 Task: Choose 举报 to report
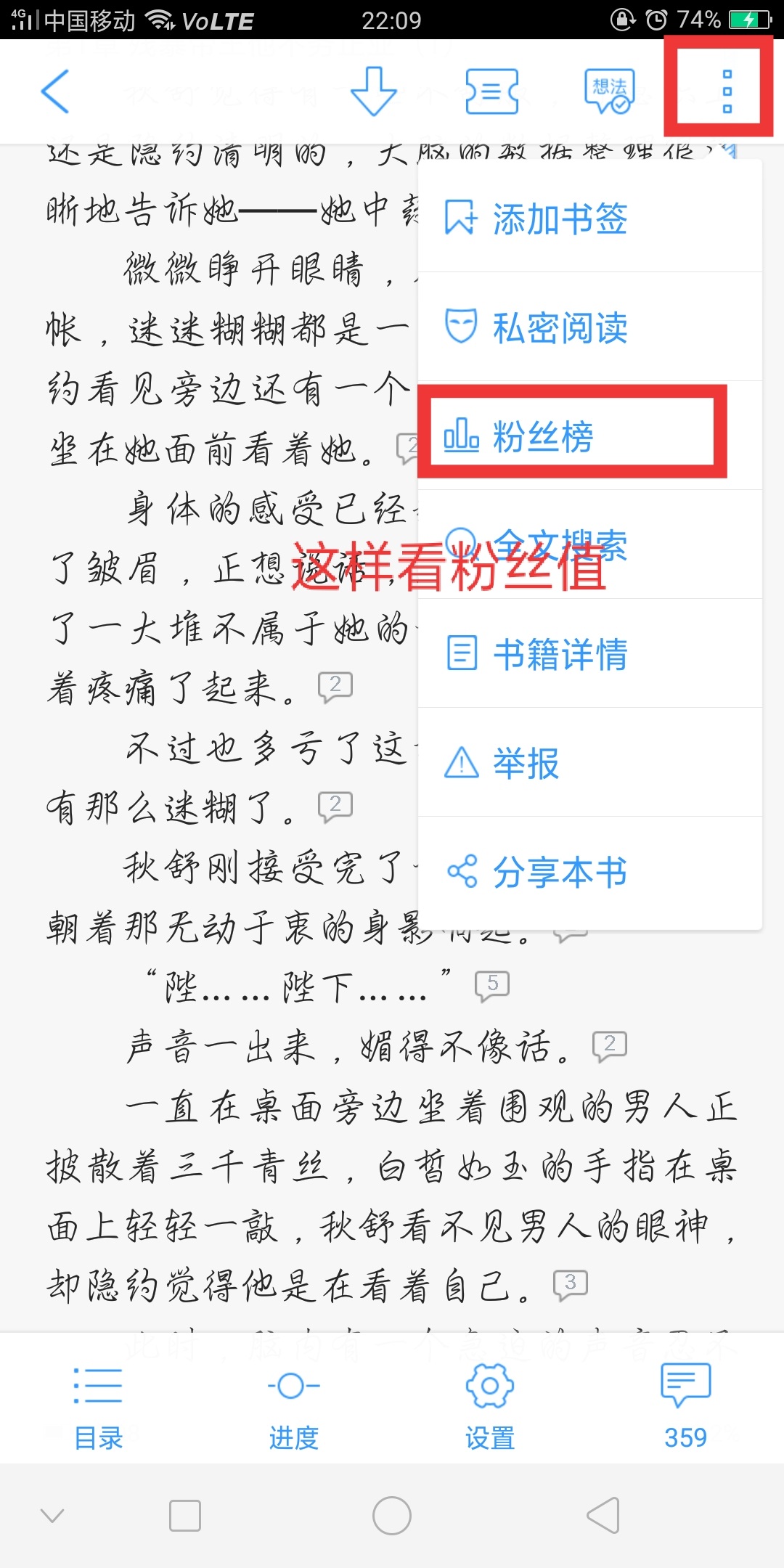589,762
